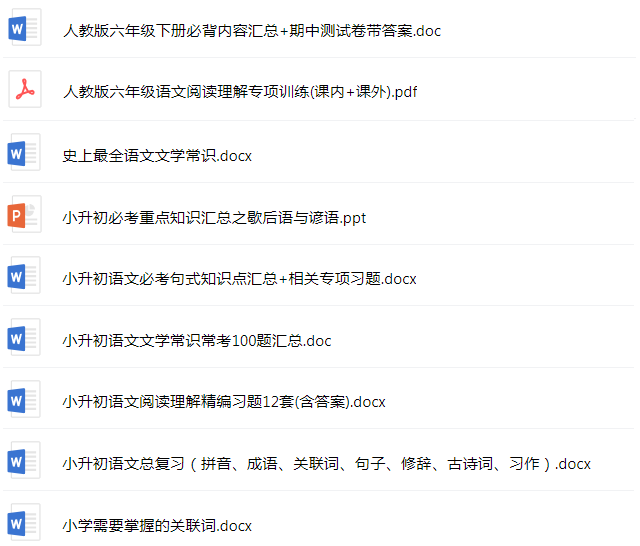Open 小升初语文阅读理解精编习题12套 docx

pyautogui.click(x=223, y=402)
